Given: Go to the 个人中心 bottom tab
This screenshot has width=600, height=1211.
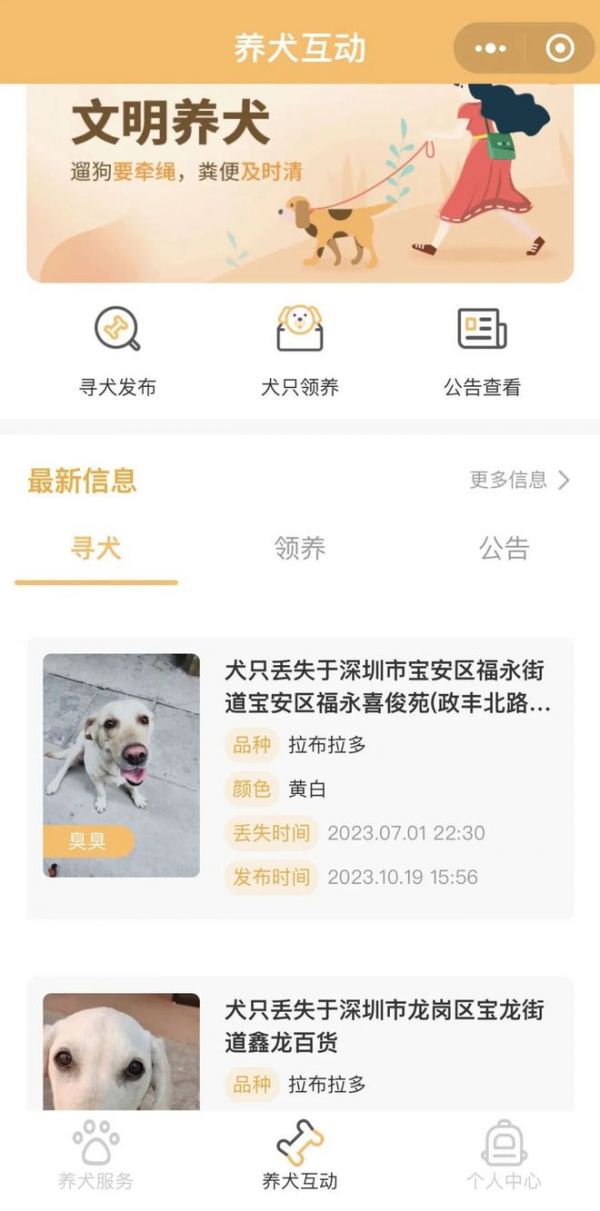Looking at the screenshot, I should [503, 1156].
